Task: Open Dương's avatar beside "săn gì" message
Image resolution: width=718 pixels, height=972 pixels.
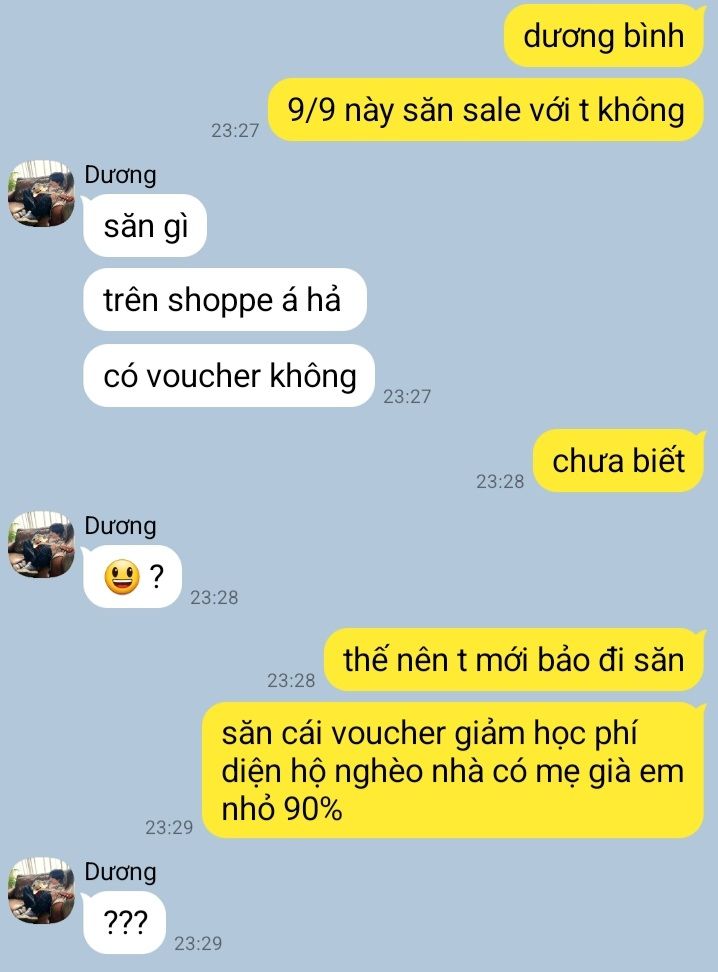Action: 41,193
